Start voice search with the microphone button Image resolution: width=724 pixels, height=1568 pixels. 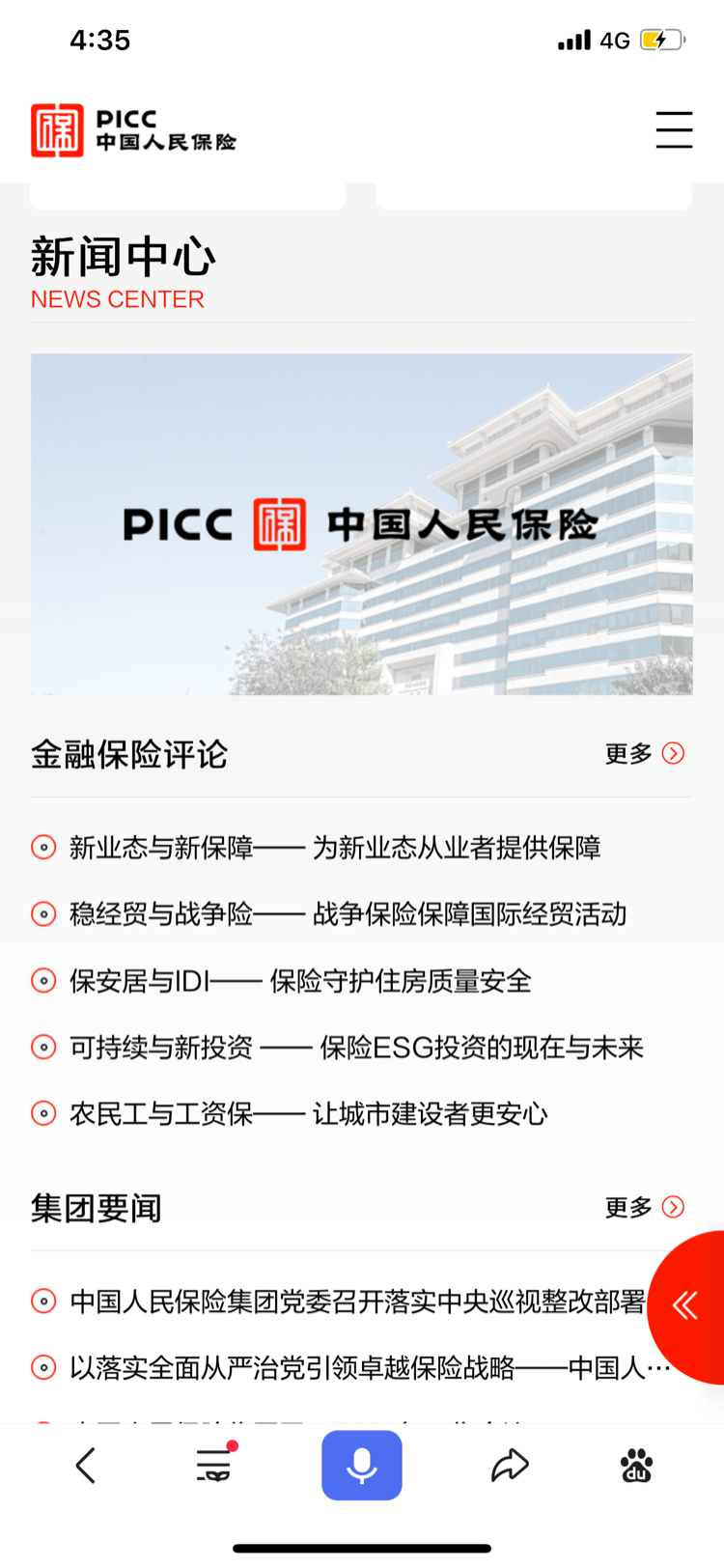(362, 1466)
